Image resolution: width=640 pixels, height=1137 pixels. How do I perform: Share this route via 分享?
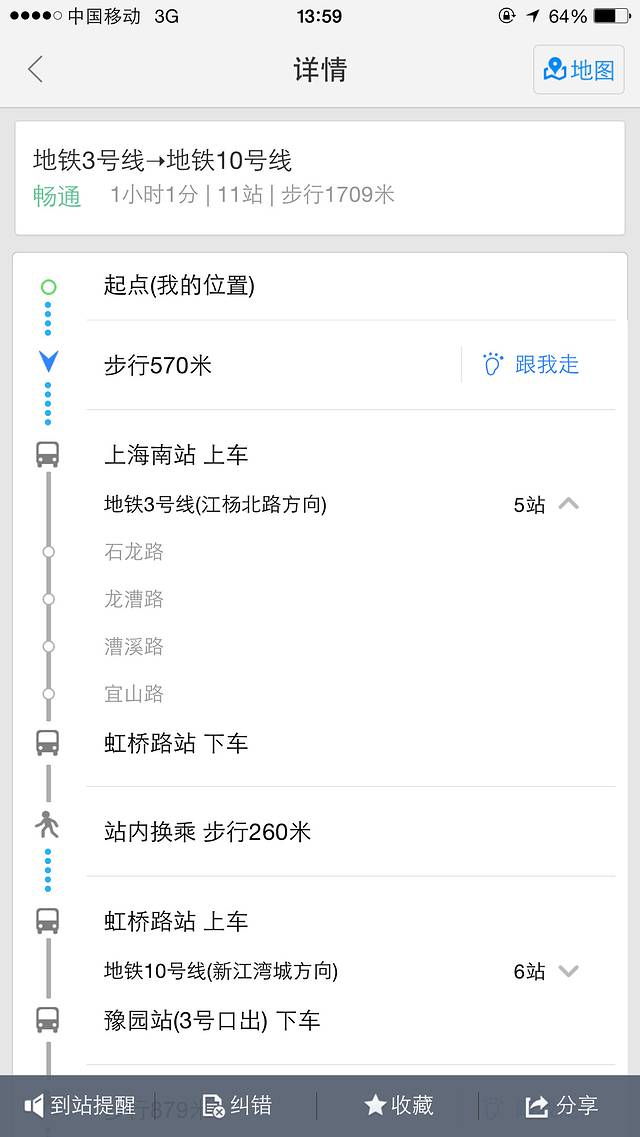pos(561,1105)
